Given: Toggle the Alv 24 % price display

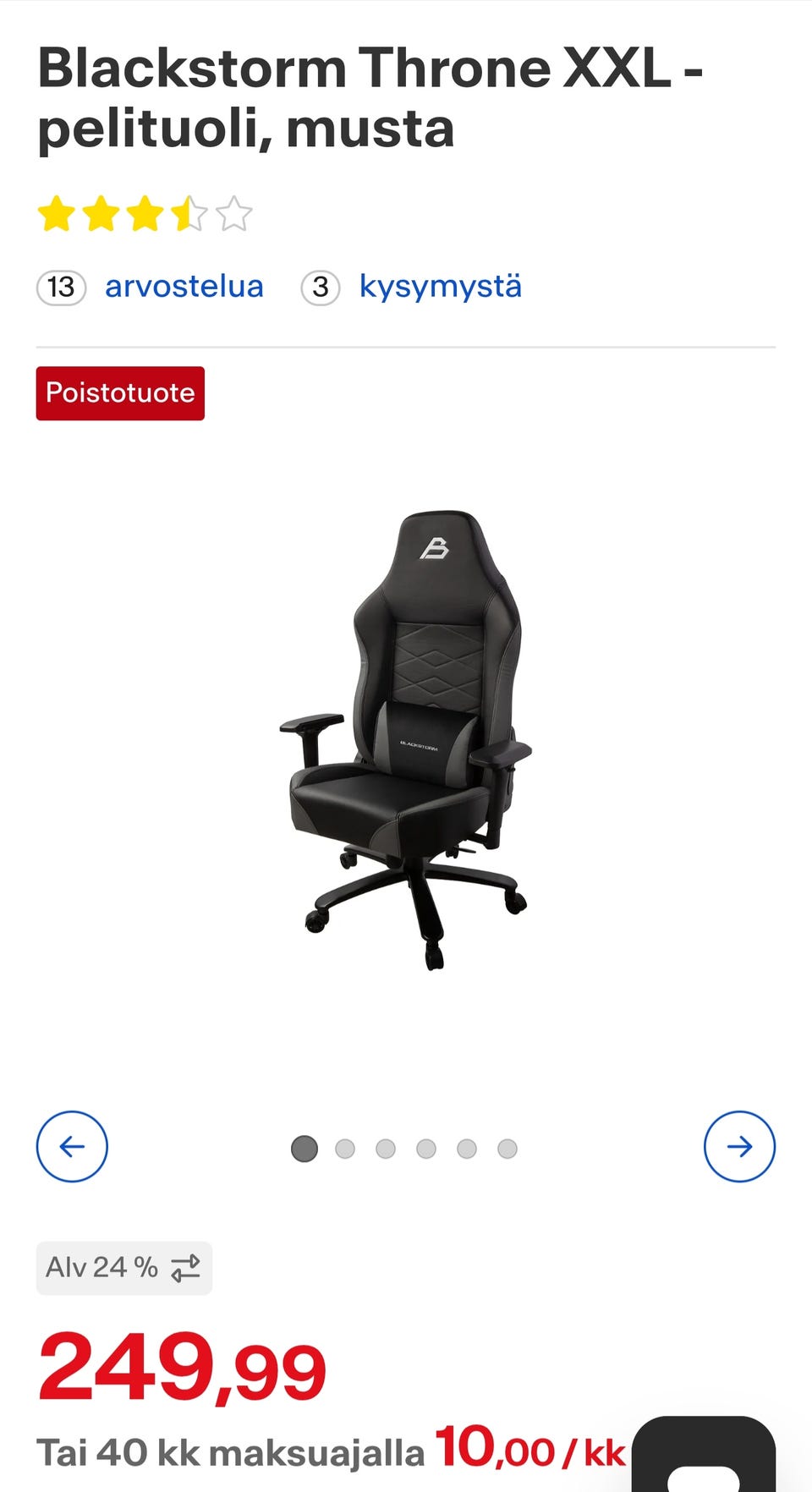Looking at the screenshot, I should coord(124,1268).
